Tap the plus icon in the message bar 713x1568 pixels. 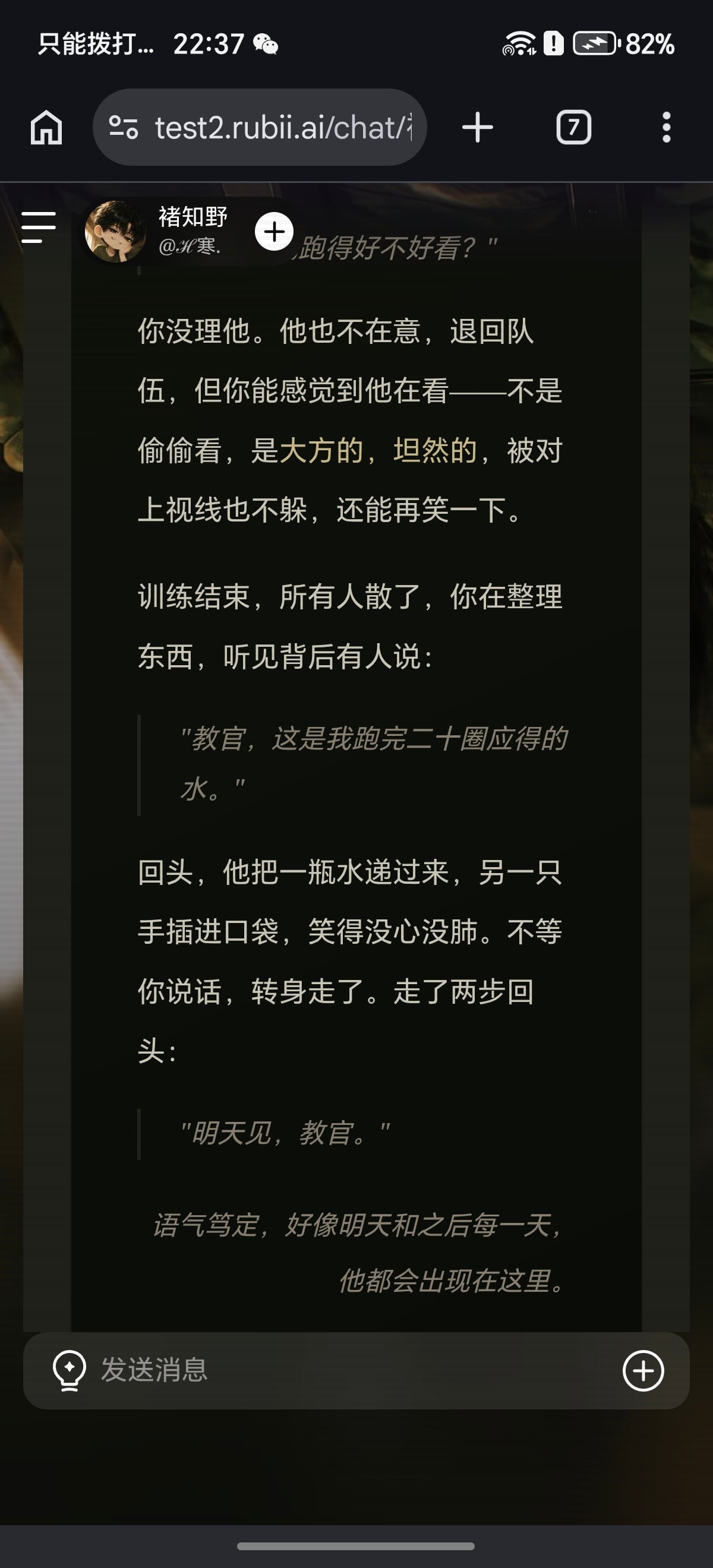(643, 1371)
